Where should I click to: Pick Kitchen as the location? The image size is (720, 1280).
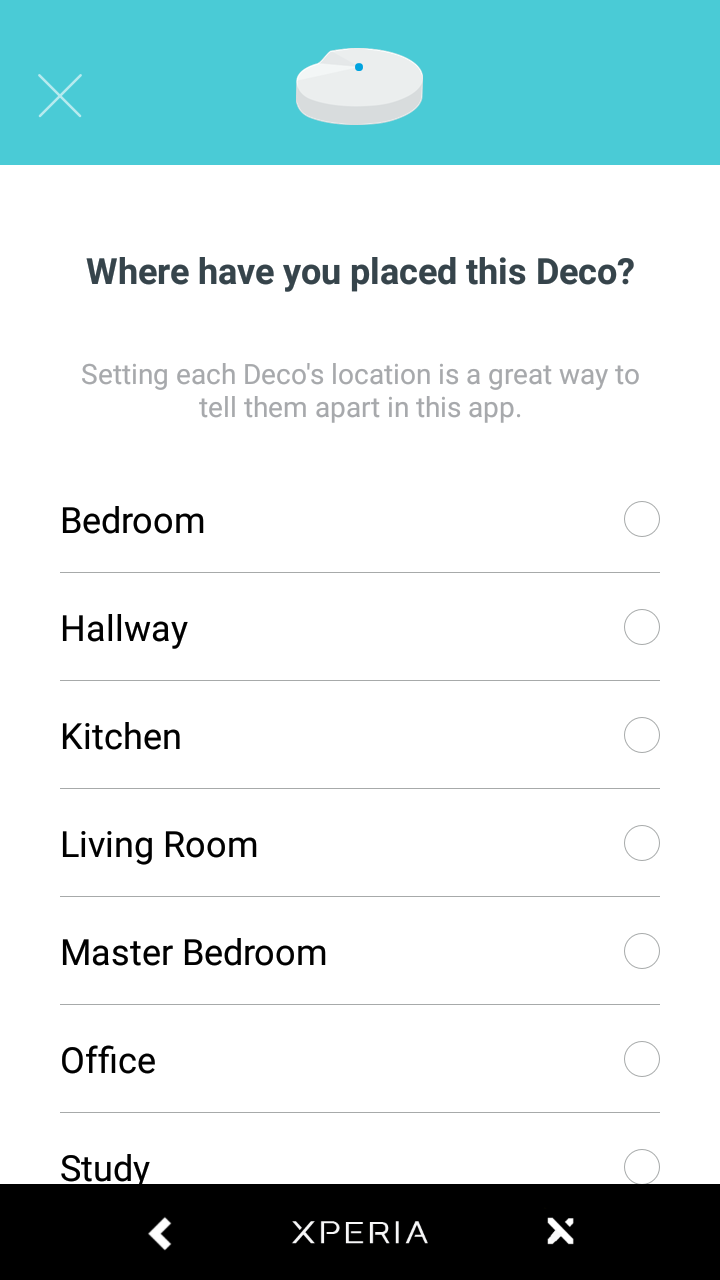(x=360, y=736)
